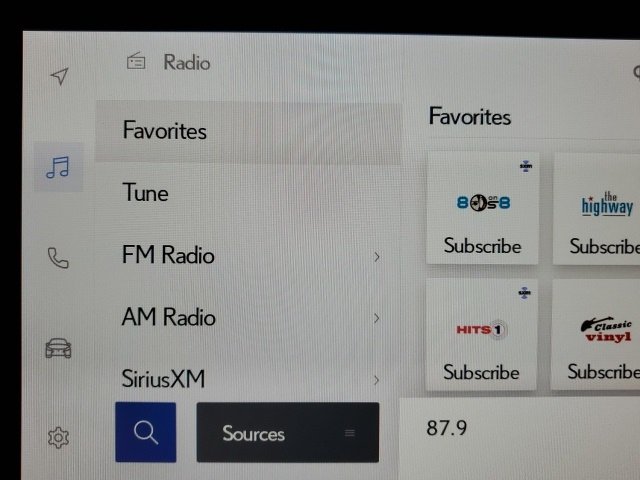Open the navigation arrow in sidebar

coord(60,77)
